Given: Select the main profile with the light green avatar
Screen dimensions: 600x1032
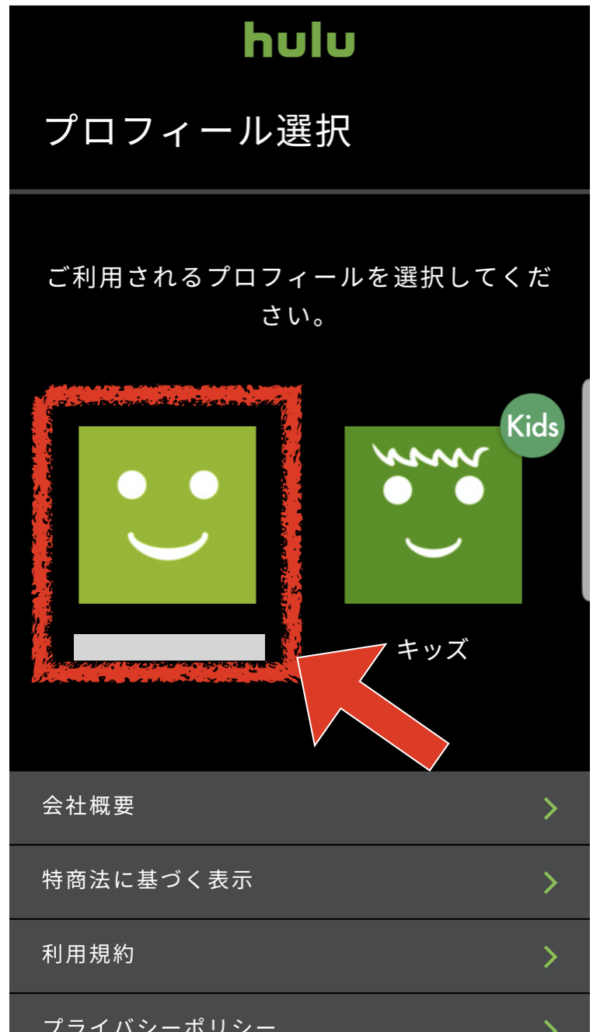Looking at the screenshot, I should (167, 514).
